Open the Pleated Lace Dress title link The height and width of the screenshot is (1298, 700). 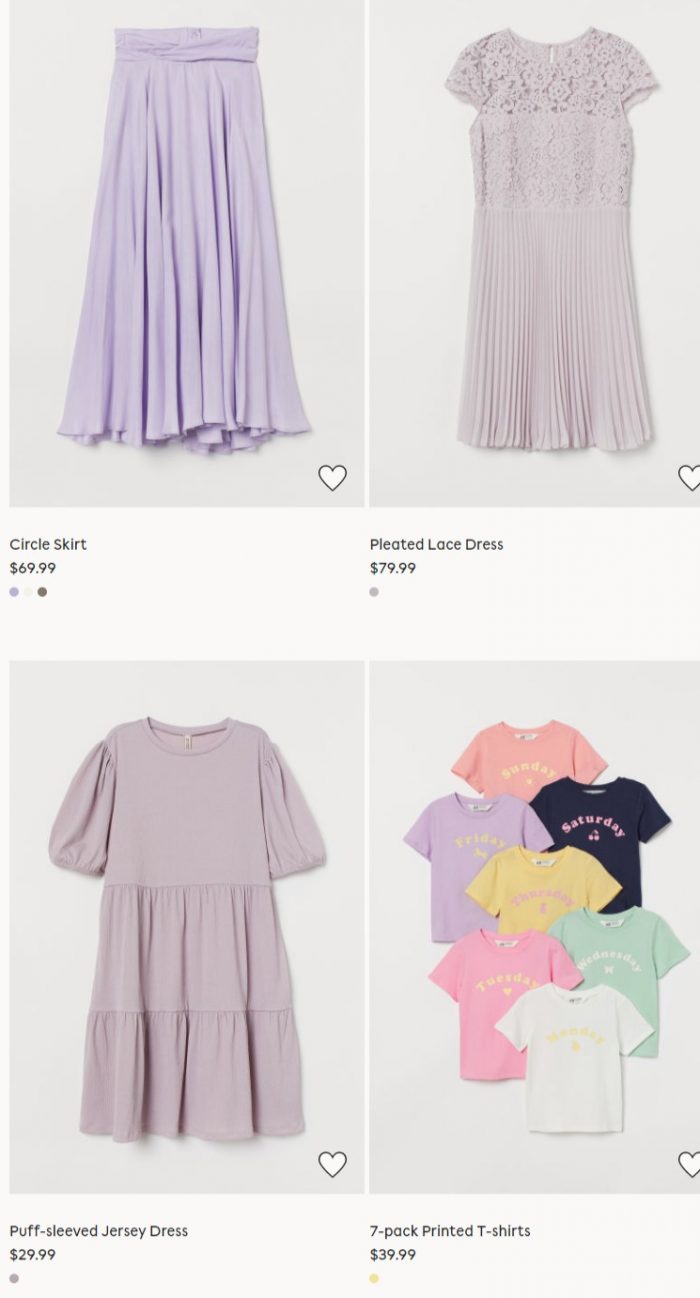436,544
